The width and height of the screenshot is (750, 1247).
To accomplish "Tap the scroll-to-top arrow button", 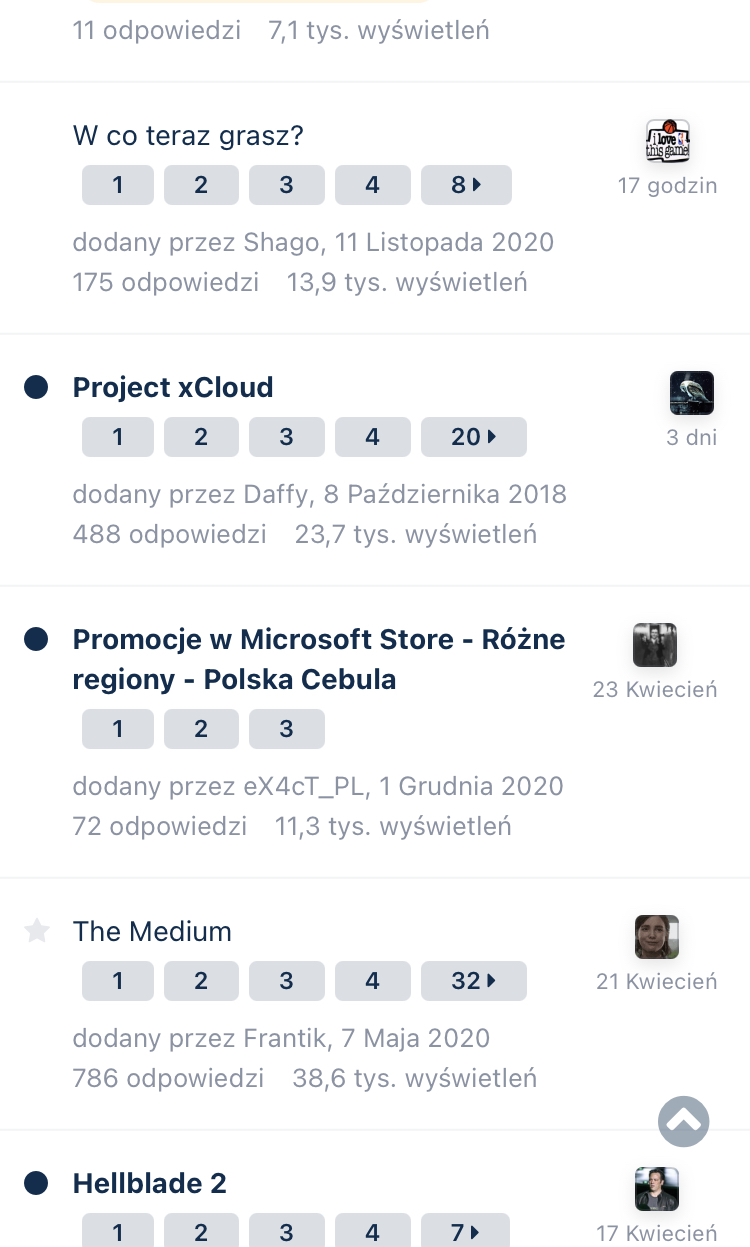I will point(684,1121).
